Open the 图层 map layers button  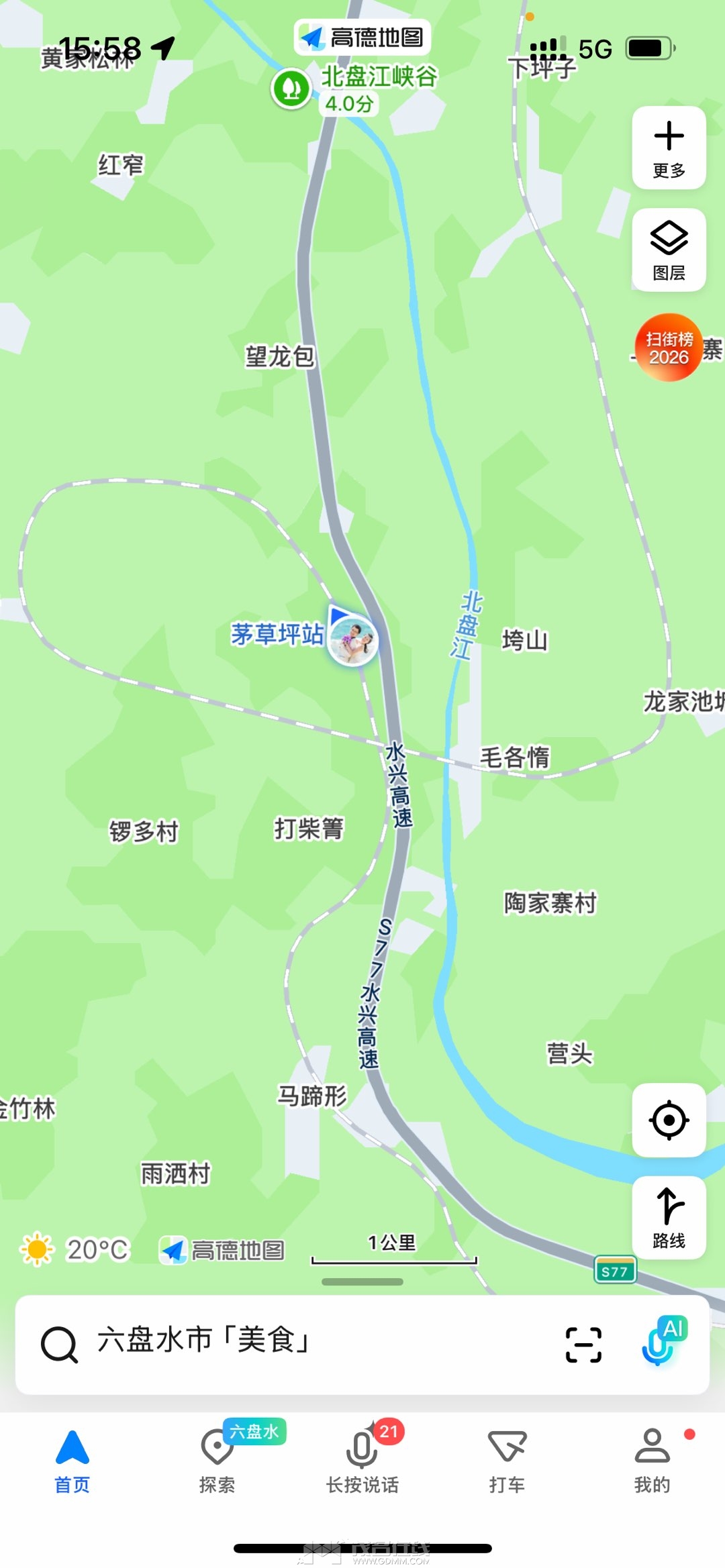coord(669,250)
